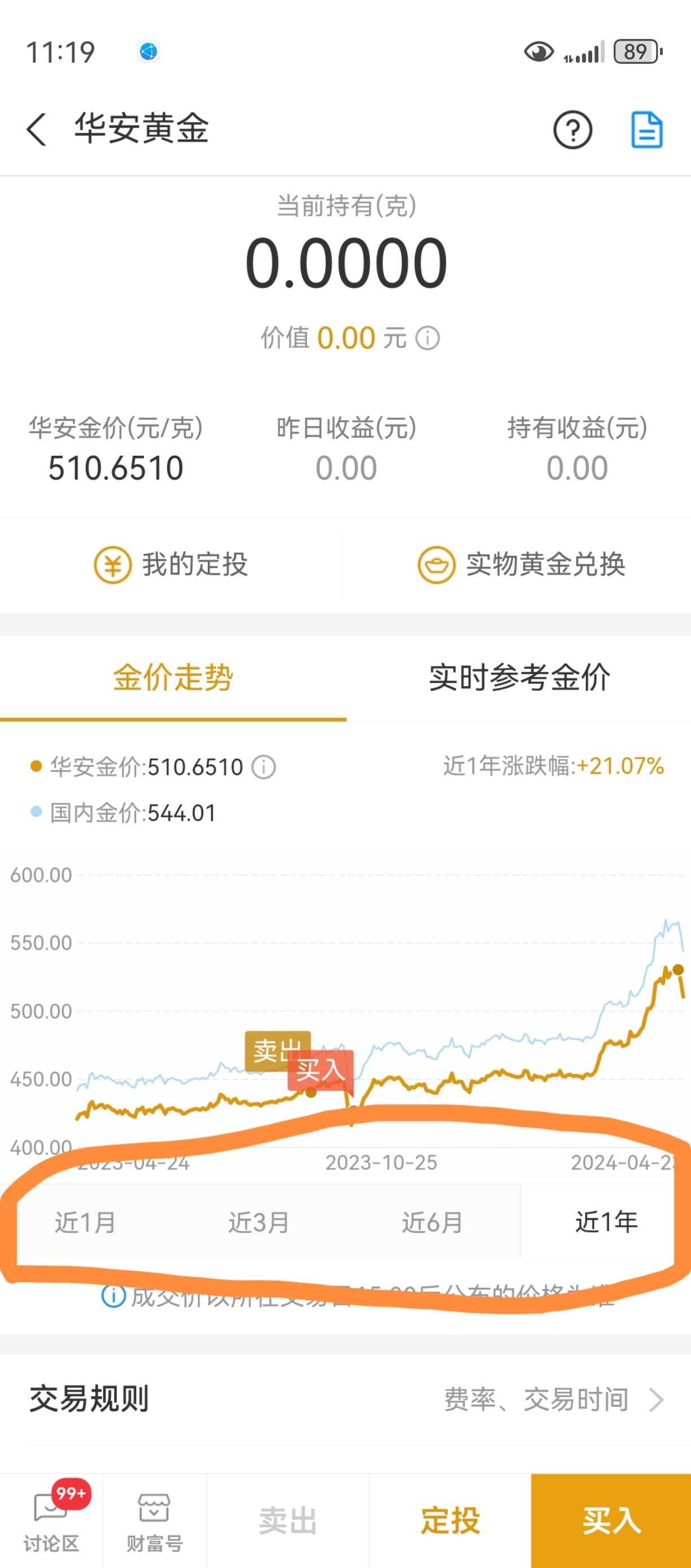The width and height of the screenshot is (691, 1568).
Task: Tap the info icon beside 华安金价:510.6510
Action: (264, 768)
